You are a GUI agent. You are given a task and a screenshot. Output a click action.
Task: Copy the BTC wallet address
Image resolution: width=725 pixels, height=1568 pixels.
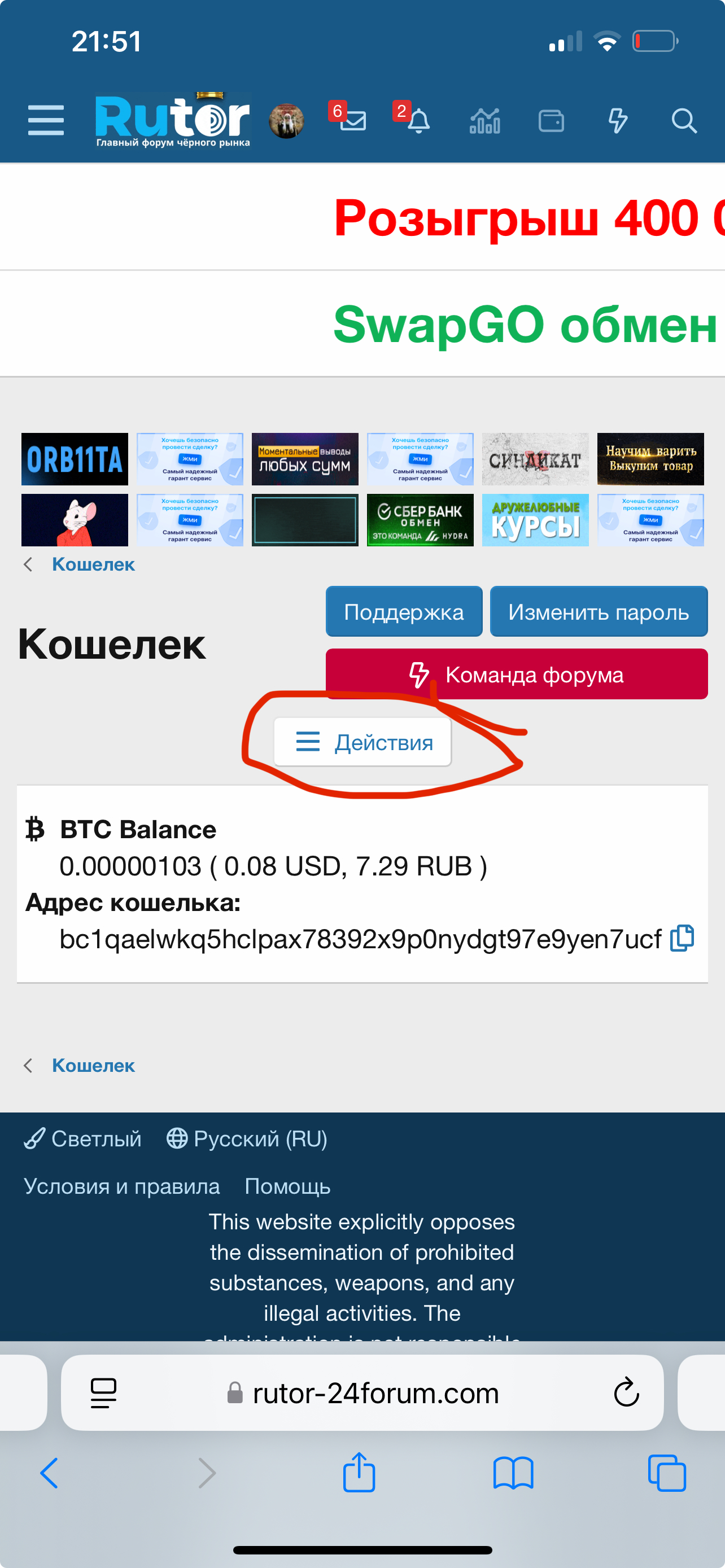[682, 938]
